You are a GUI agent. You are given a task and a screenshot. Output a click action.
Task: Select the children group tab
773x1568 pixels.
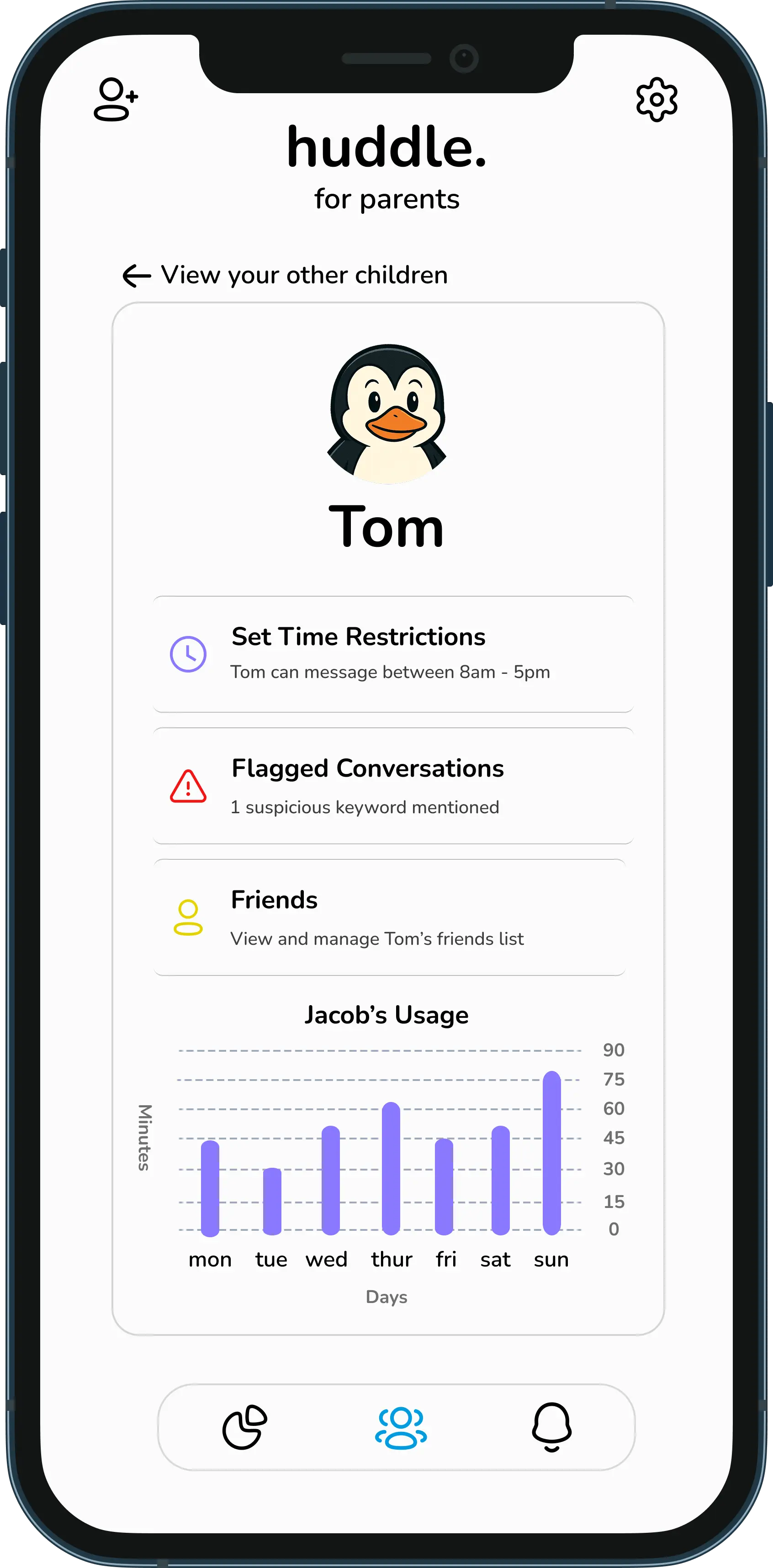point(401,1427)
